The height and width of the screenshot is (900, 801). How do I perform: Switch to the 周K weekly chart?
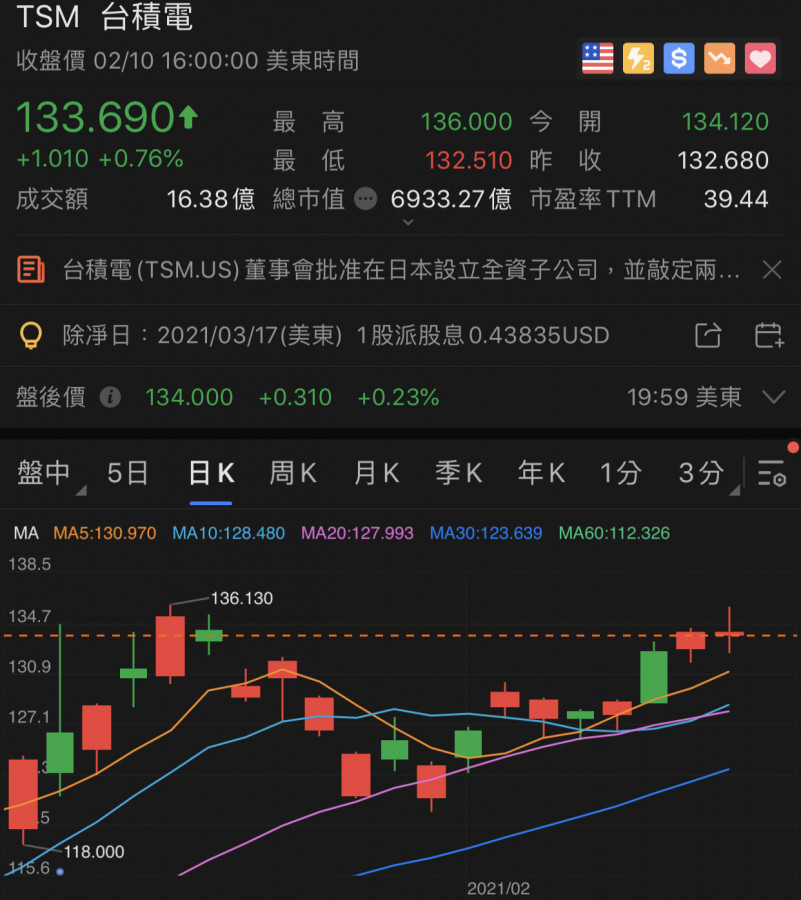293,473
